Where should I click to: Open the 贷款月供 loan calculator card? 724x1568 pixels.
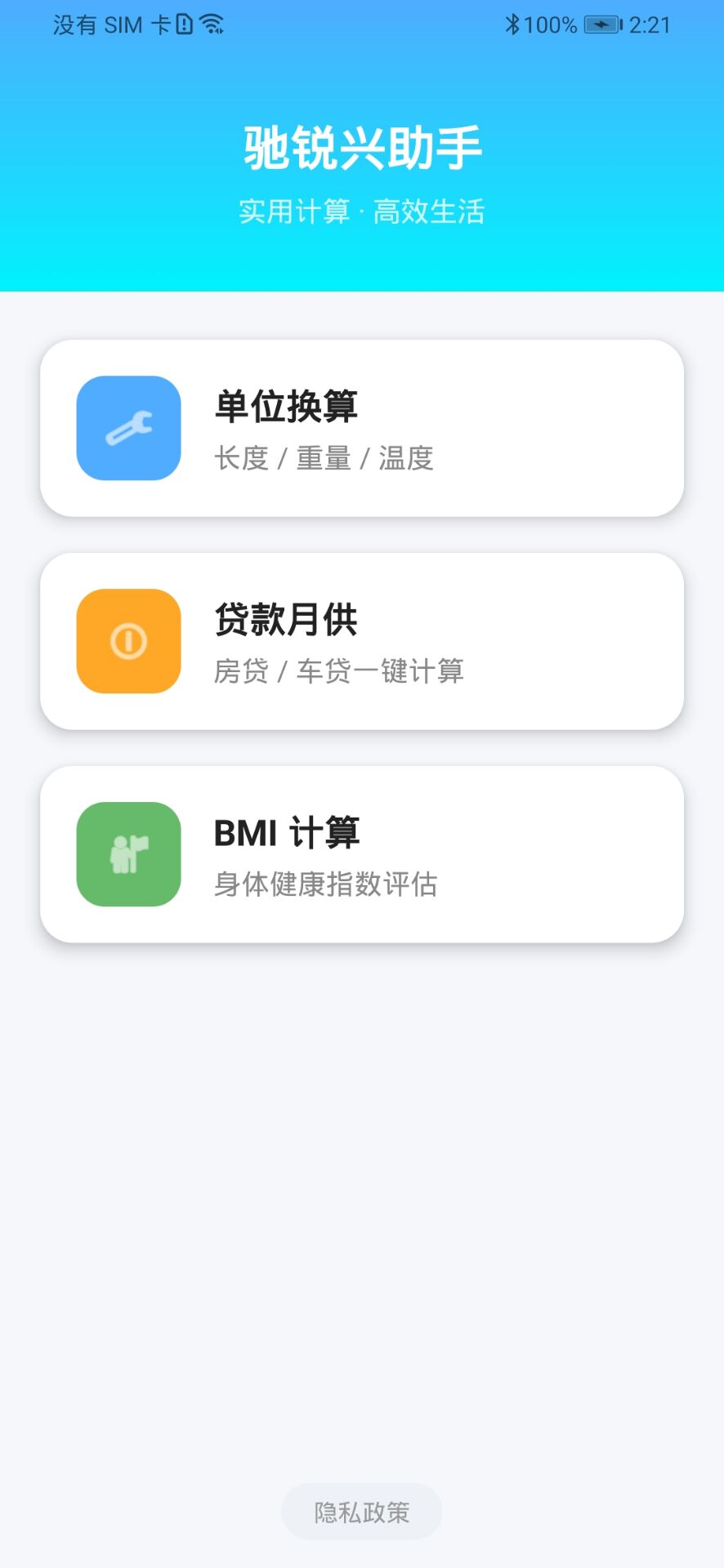coord(362,641)
